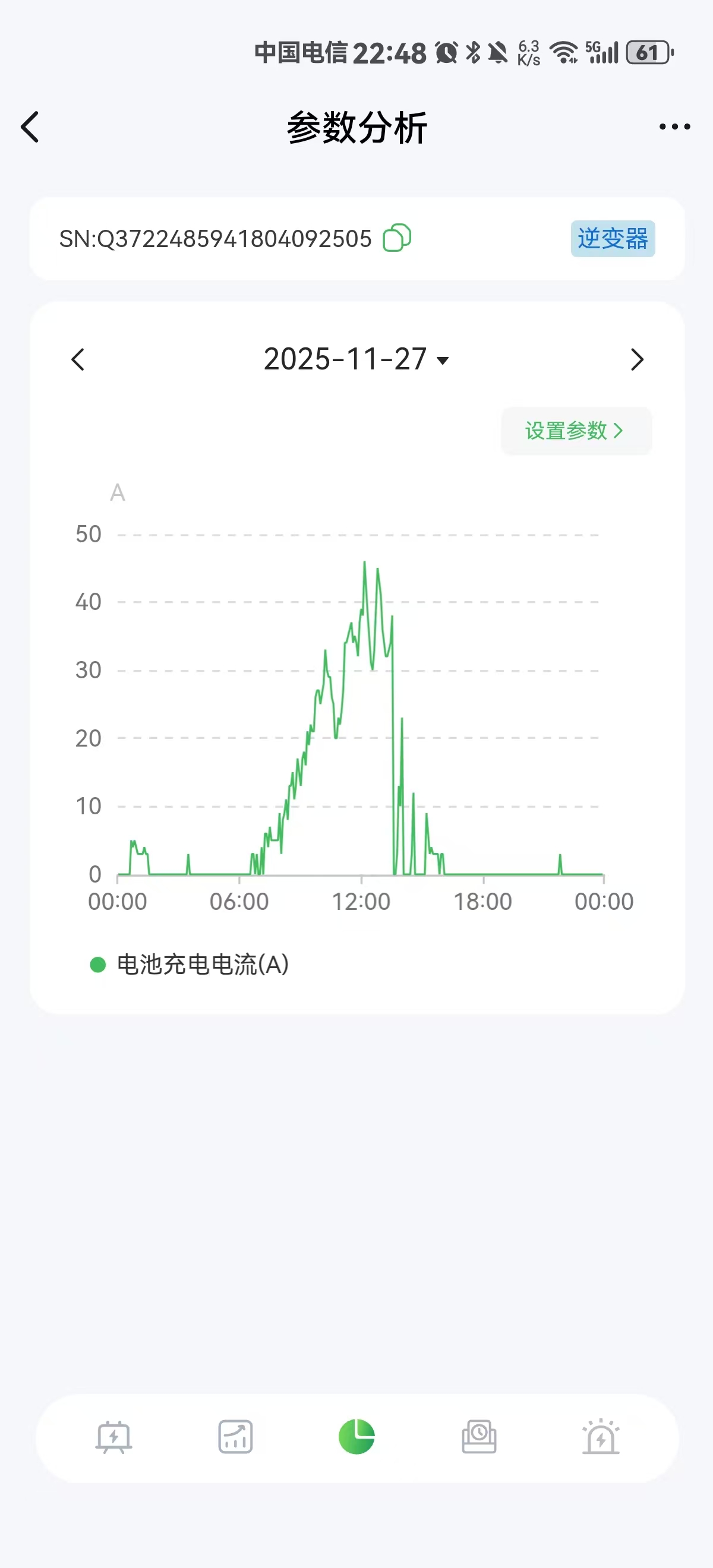Switch to the power station tab
Viewport: 713px width, 1568px height.
[x=114, y=1437]
